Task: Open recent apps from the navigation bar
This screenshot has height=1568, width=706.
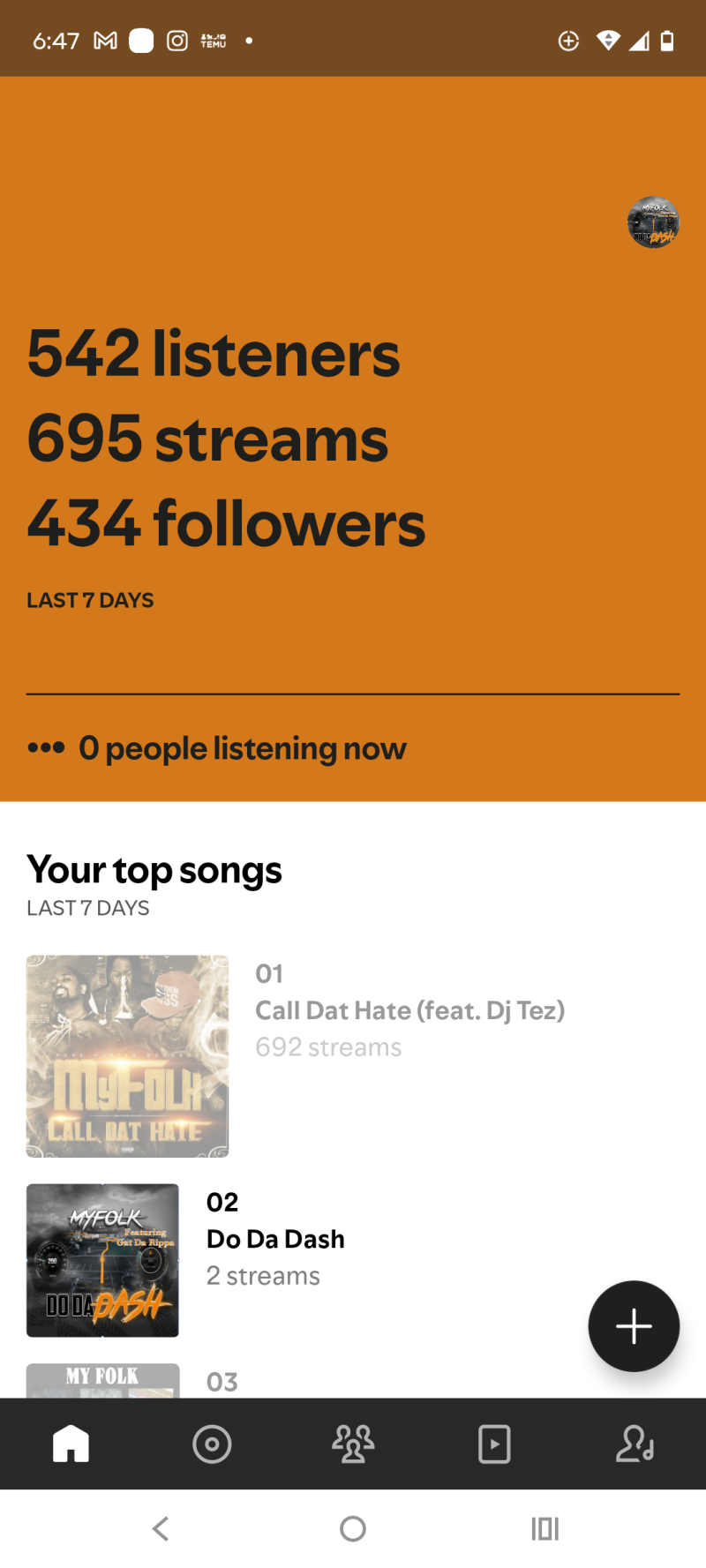Action: (545, 1528)
